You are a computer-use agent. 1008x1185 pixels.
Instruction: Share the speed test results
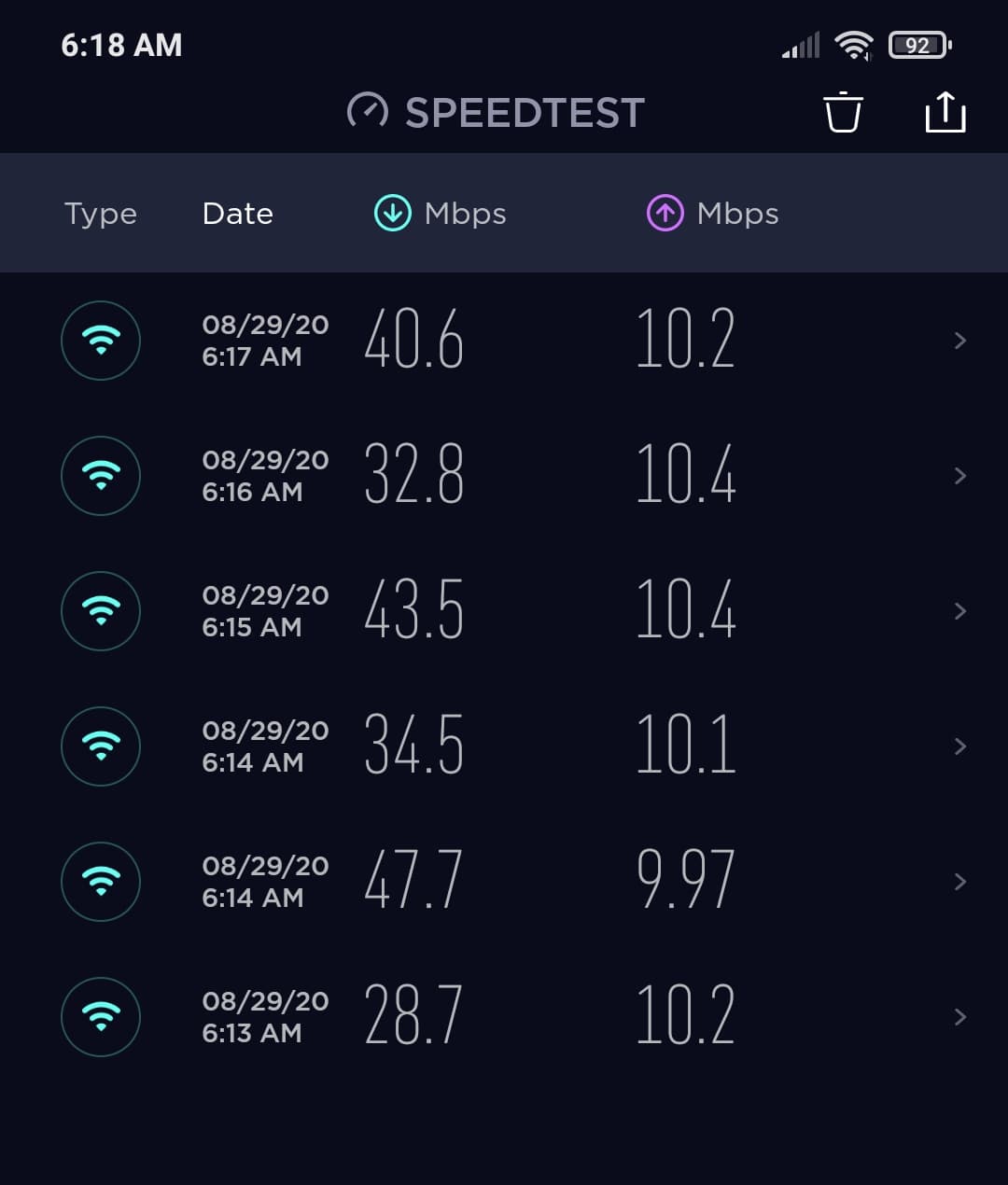945,113
